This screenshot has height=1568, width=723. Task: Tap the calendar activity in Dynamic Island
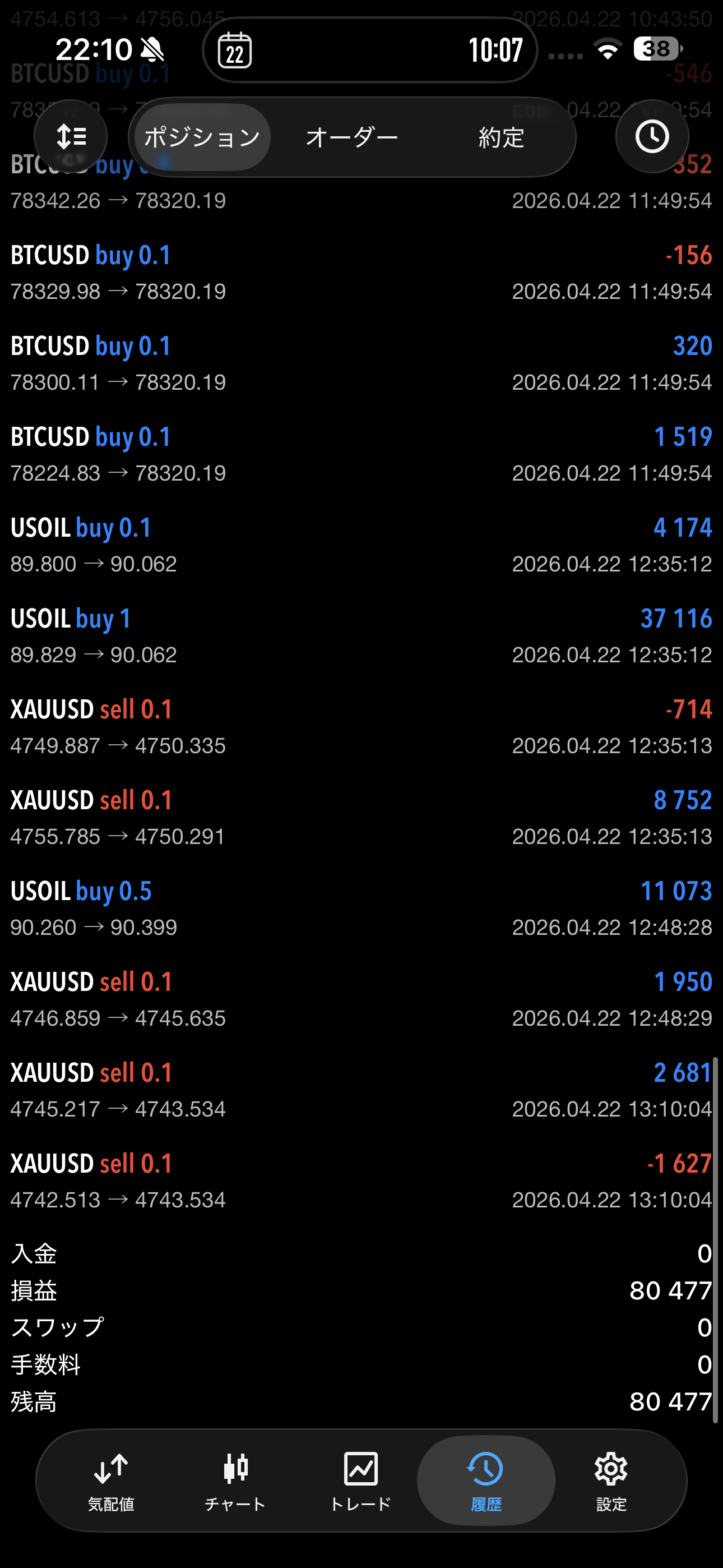point(235,50)
